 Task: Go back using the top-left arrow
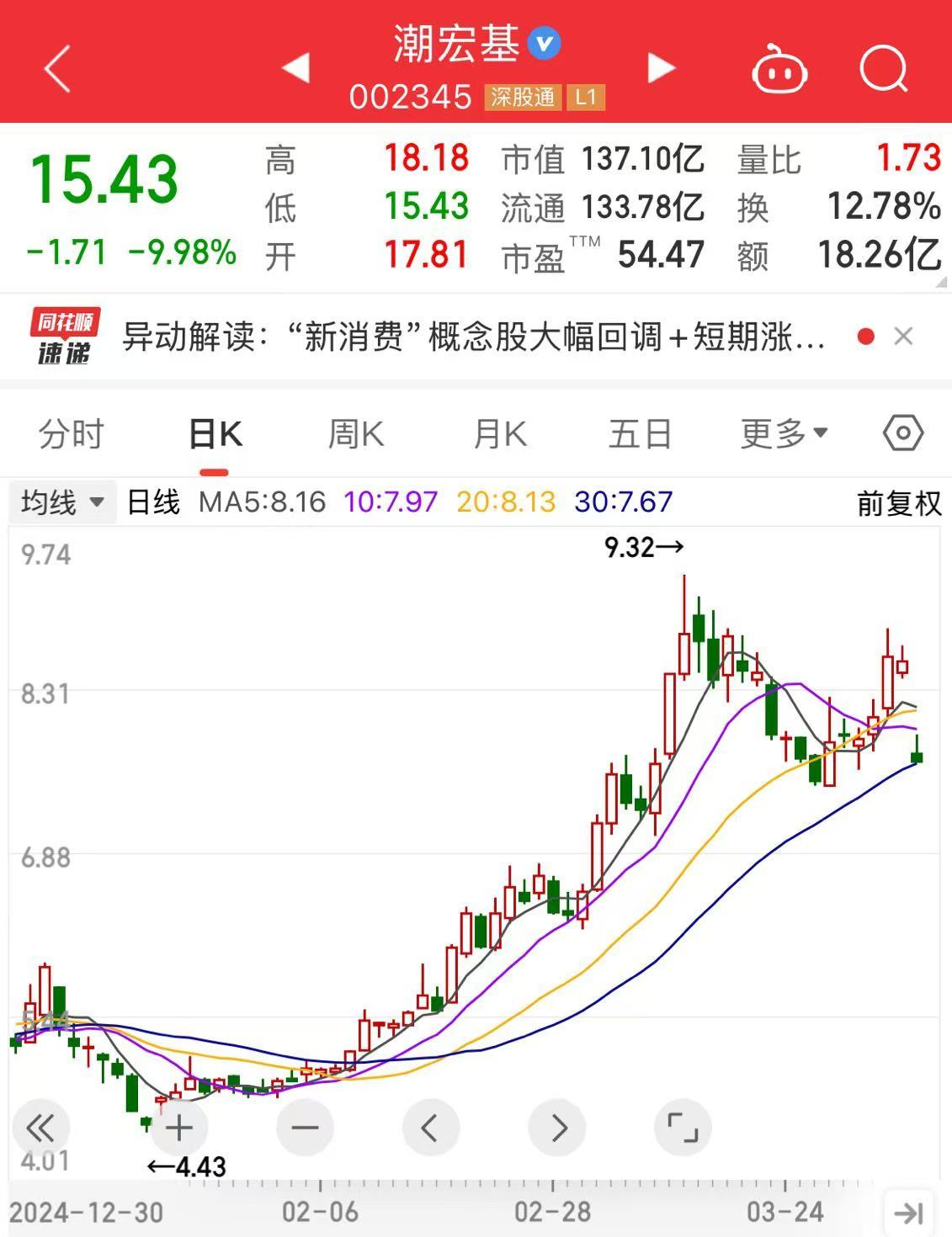point(57,68)
